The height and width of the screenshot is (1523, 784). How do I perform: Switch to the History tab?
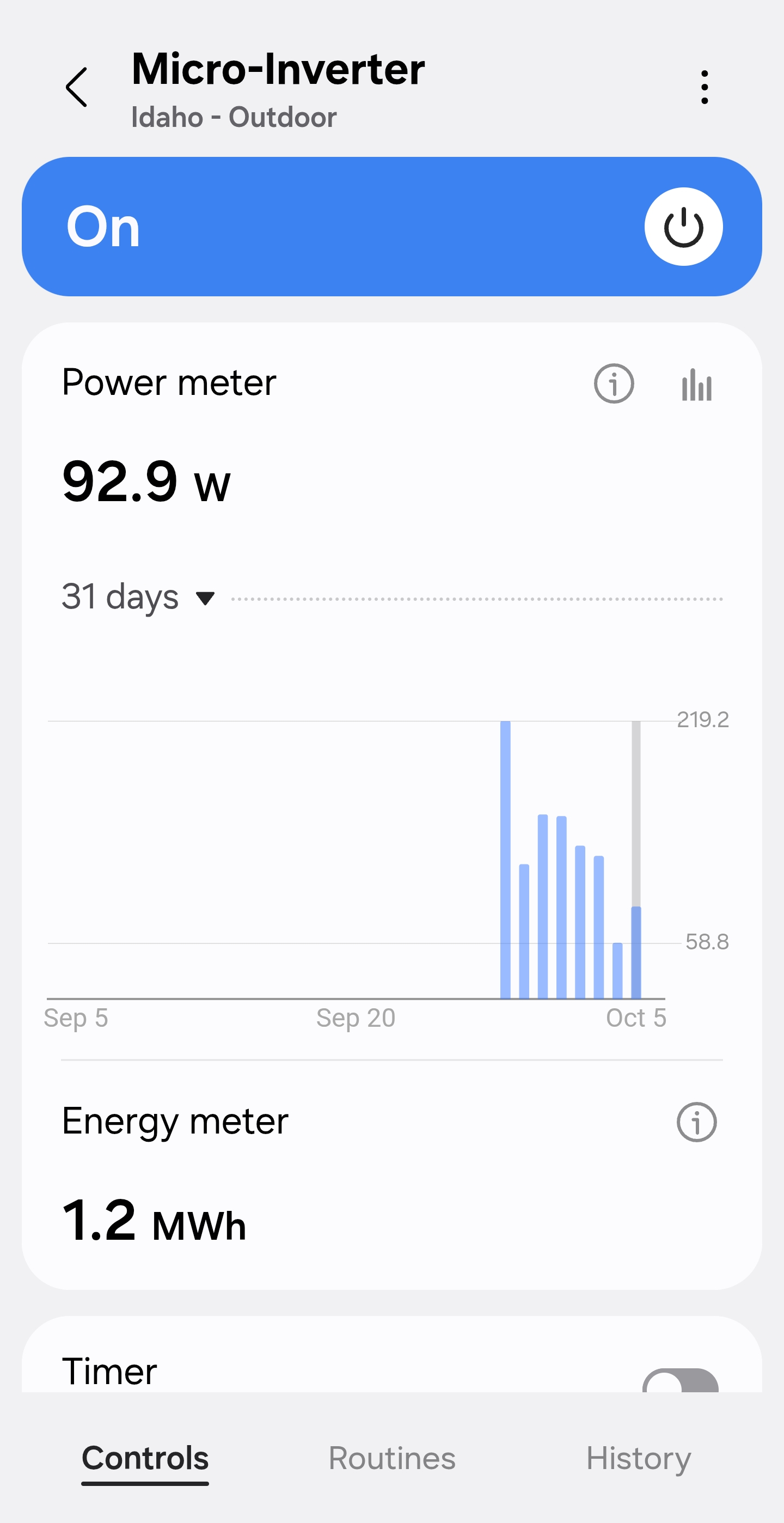click(x=638, y=1458)
